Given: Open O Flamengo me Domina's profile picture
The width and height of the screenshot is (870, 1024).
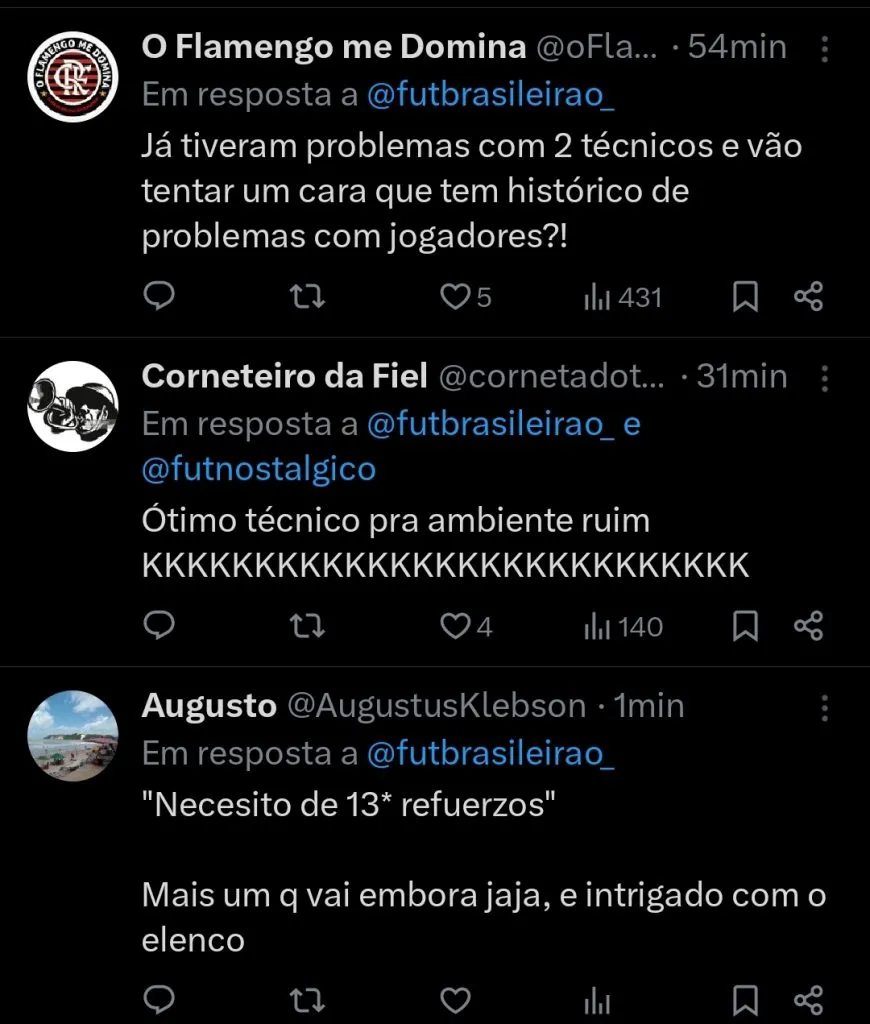Looking at the screenshot, I should pyautogui.click(x=72, y=67).
